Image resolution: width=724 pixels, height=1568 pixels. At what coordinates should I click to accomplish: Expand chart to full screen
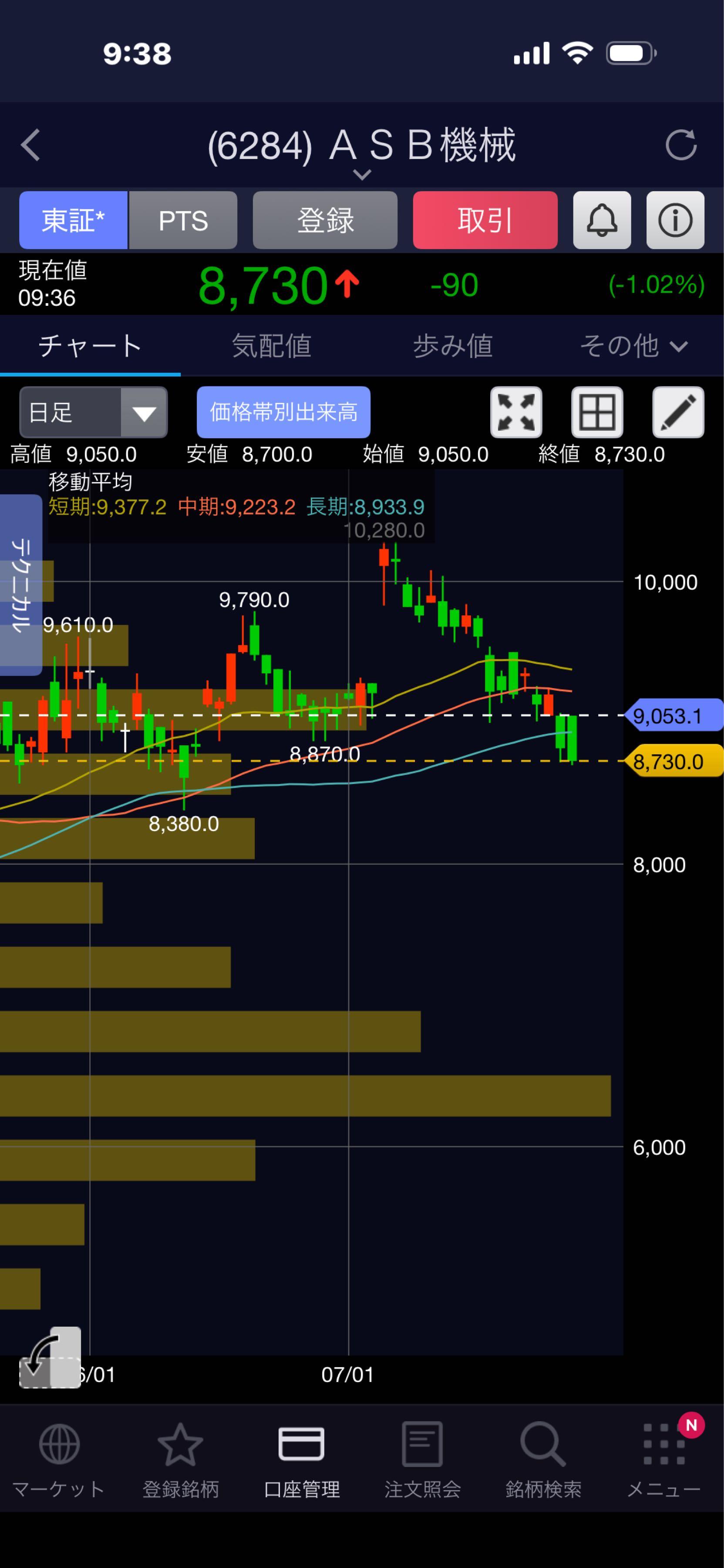516,412
